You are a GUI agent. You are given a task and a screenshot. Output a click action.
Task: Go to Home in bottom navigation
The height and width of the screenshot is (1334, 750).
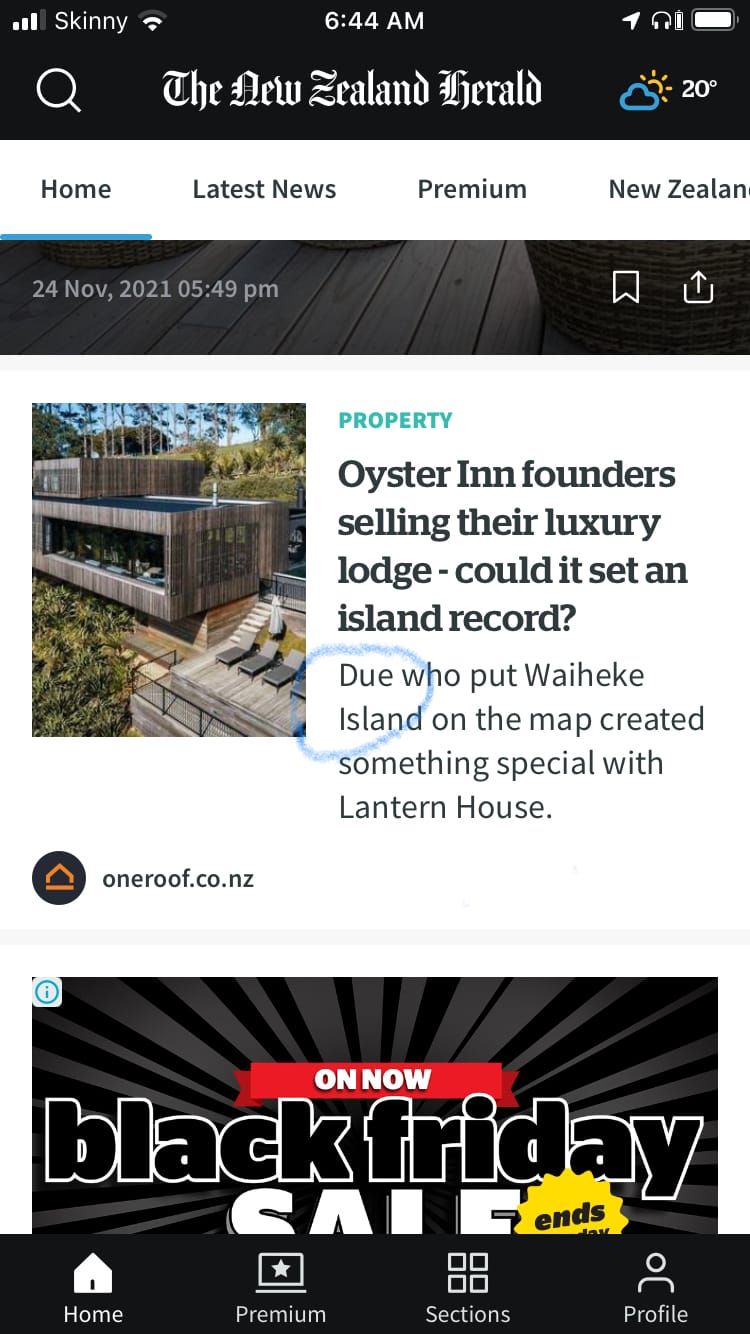93,1286
